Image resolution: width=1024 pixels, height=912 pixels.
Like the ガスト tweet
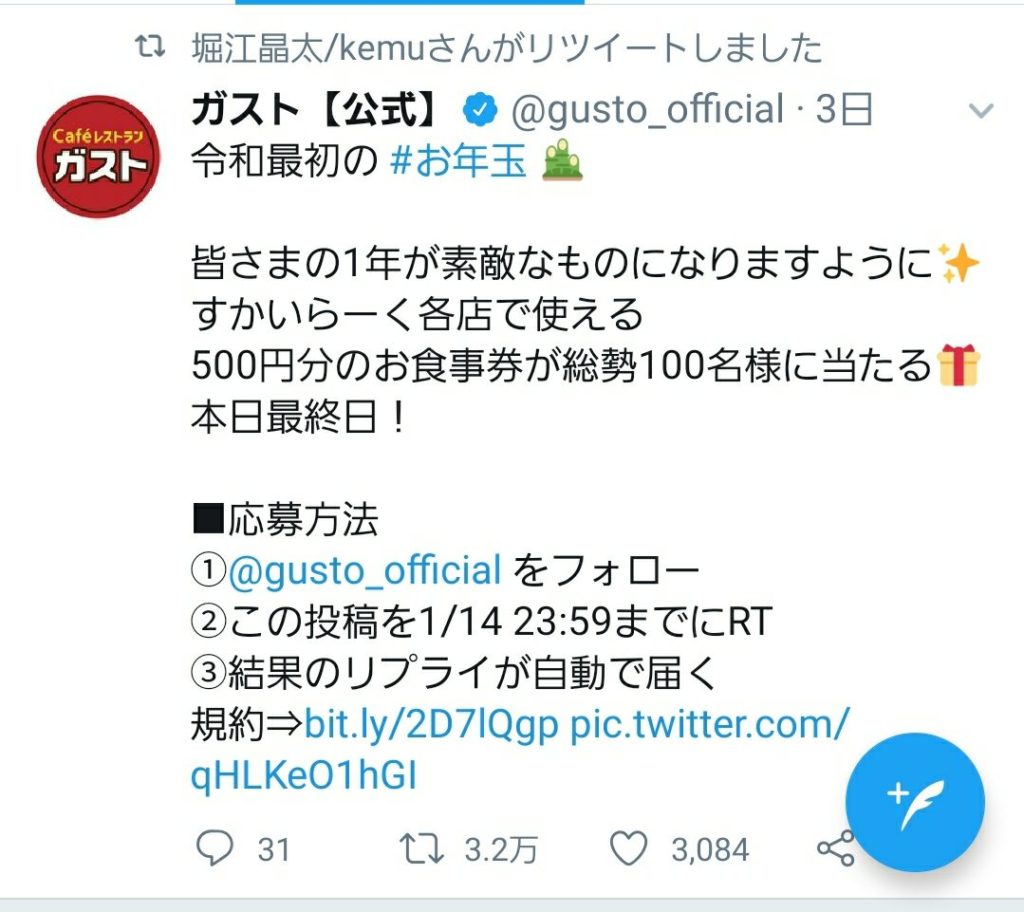click(629, 849)
